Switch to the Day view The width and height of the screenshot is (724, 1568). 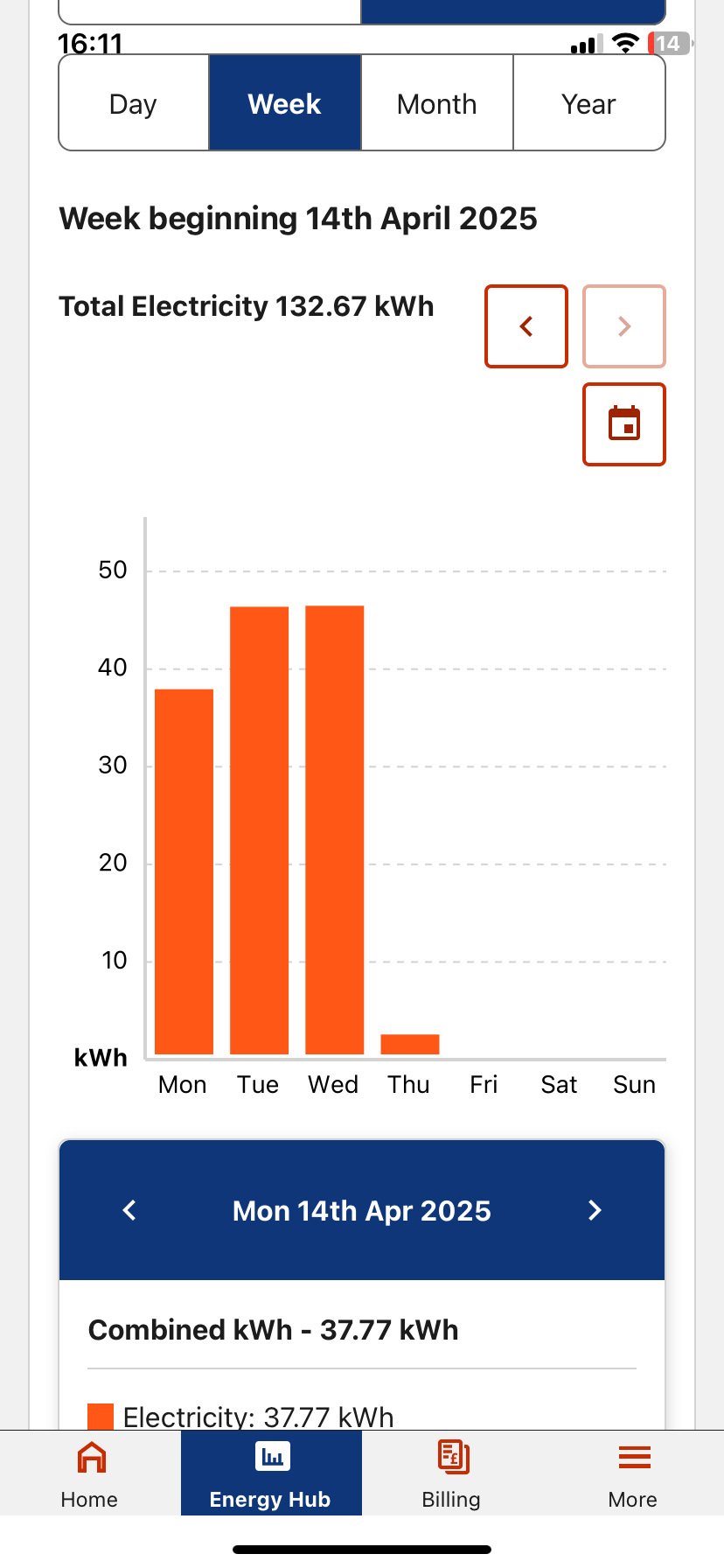coord(134,103)
